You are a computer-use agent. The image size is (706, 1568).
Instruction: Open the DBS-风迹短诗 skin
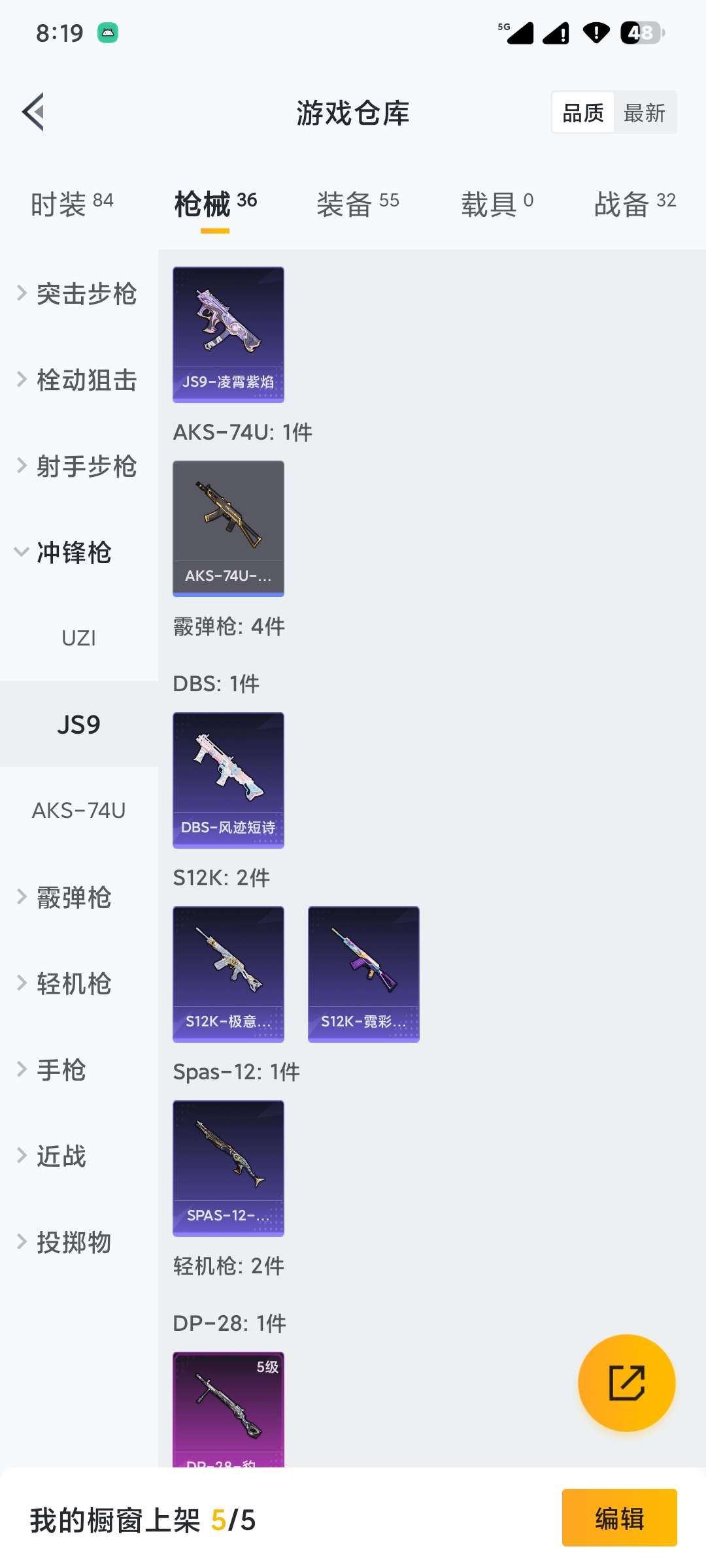point(228,780)
